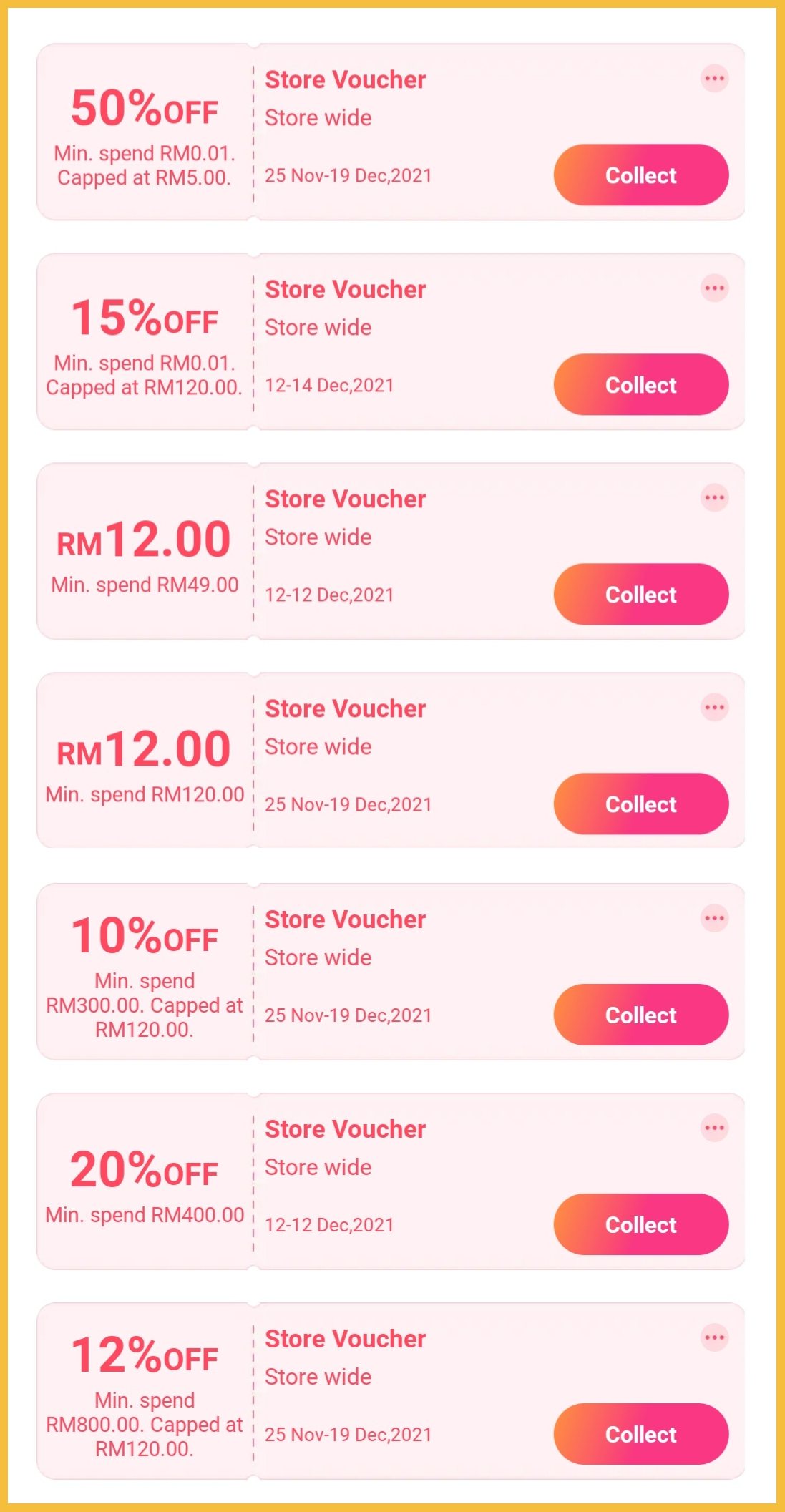Collect RM12.00 voucher with min. spend RM120.00

tap(640, 804)
